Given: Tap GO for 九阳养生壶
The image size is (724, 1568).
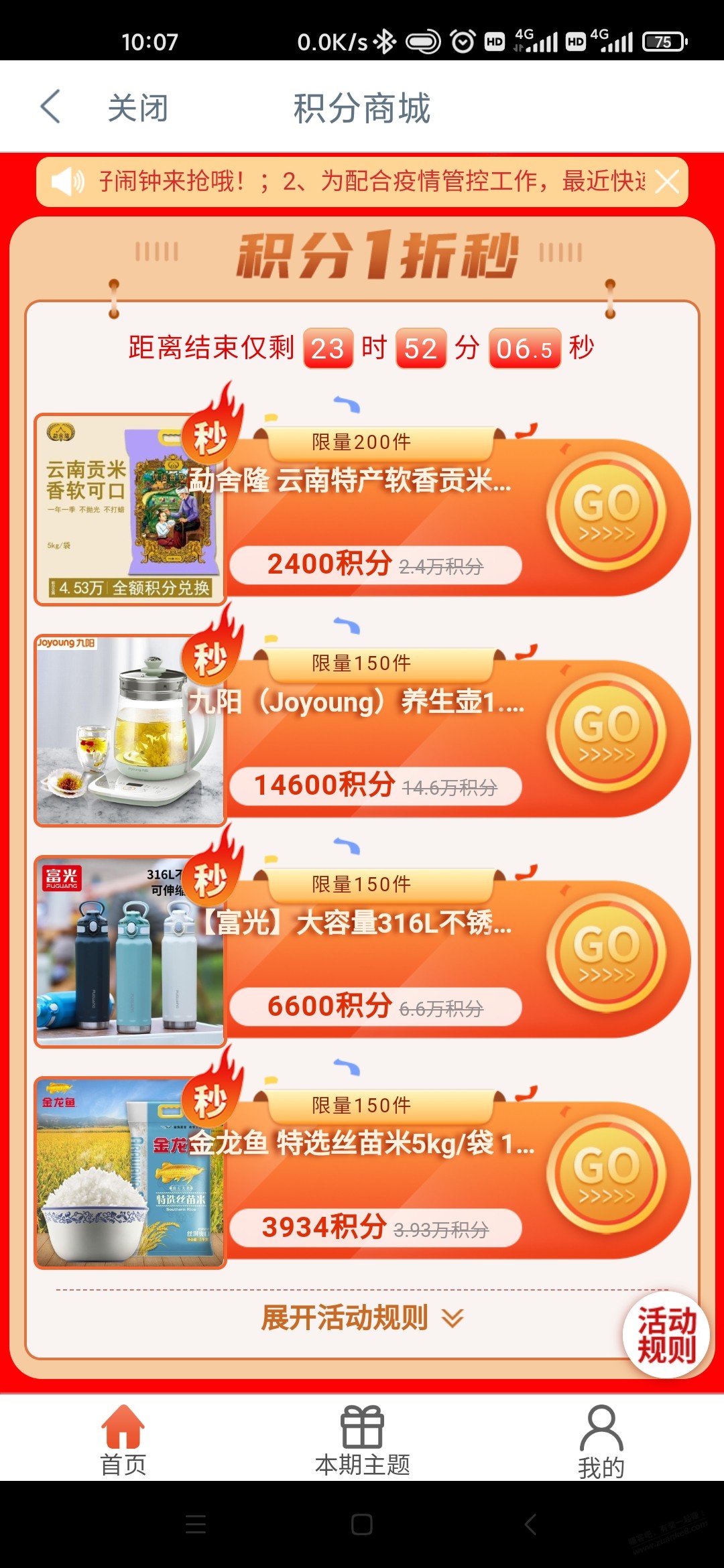Looking at the screenshot, I should 606,733.
